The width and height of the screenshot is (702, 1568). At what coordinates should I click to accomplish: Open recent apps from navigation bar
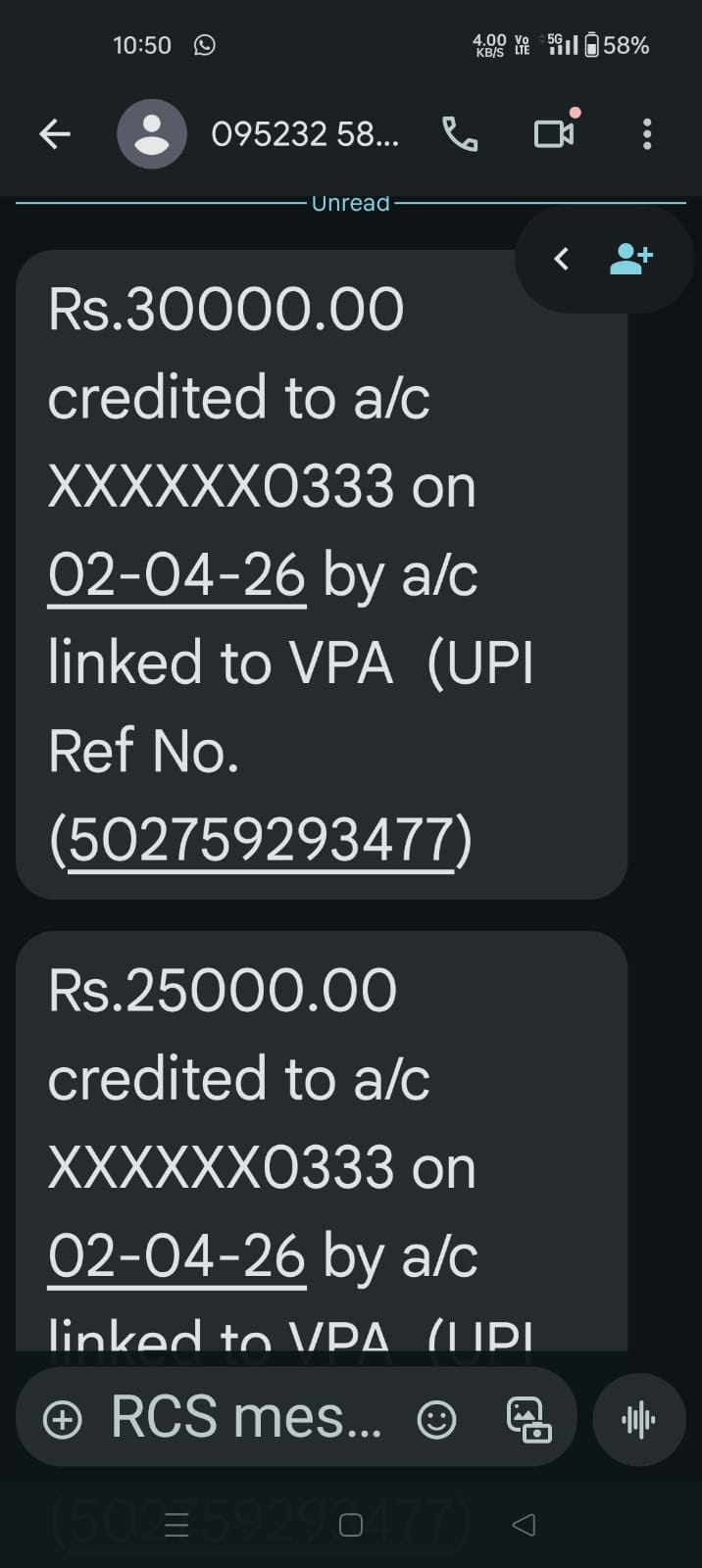pyautogui.click(x=176, y=1525)
